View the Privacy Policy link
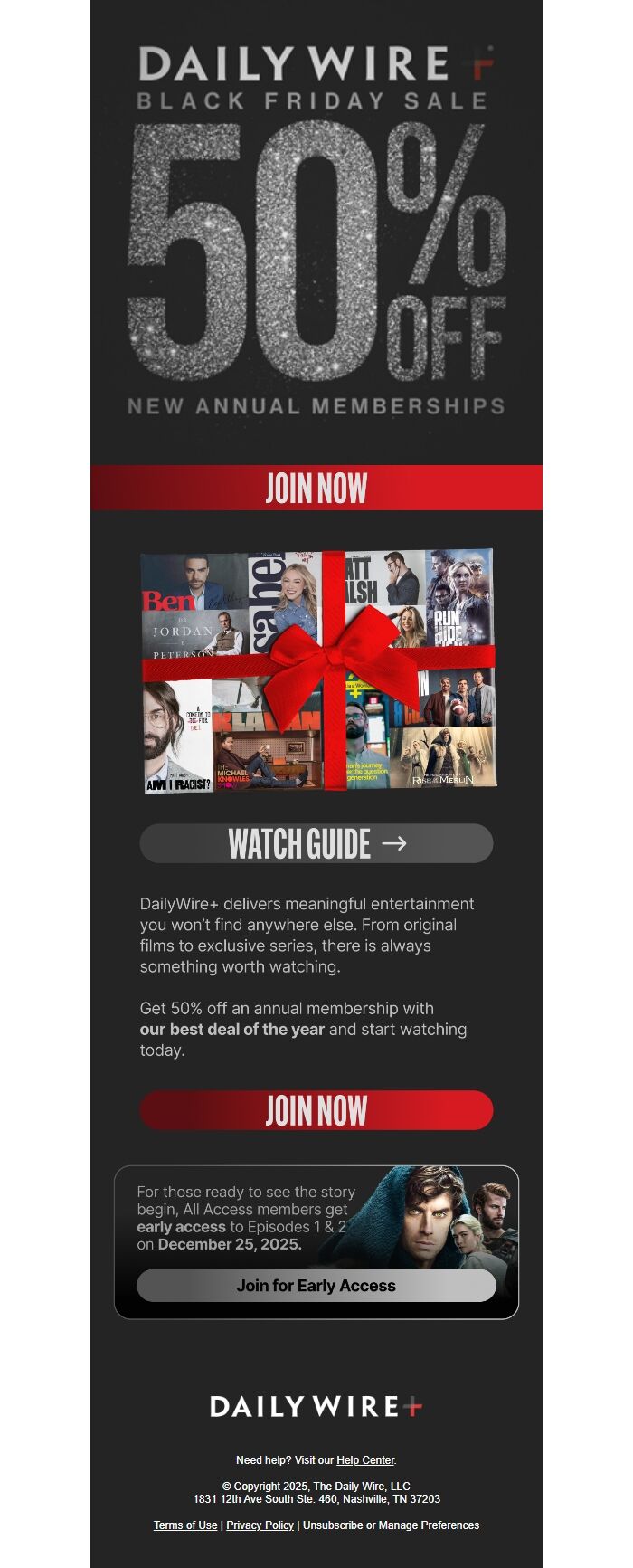Viewport: 633px width, 1568px height. [x=260, y=1525]
